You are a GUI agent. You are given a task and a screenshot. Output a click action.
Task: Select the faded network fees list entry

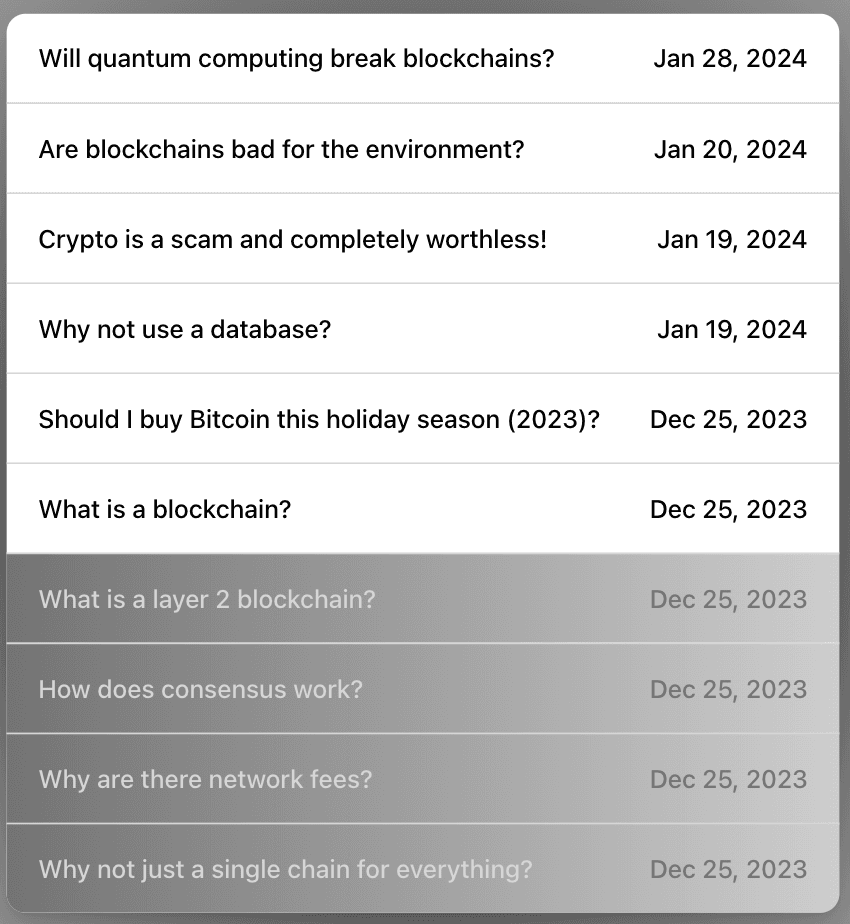click(425, 779)
